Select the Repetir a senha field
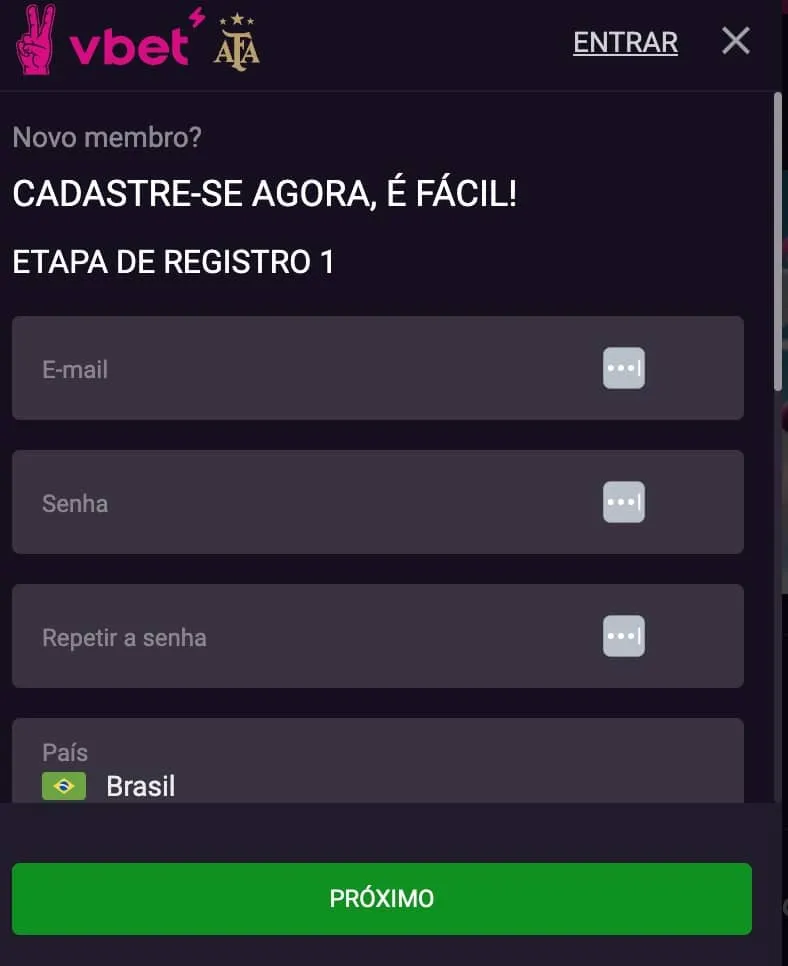 click(300, 636)
